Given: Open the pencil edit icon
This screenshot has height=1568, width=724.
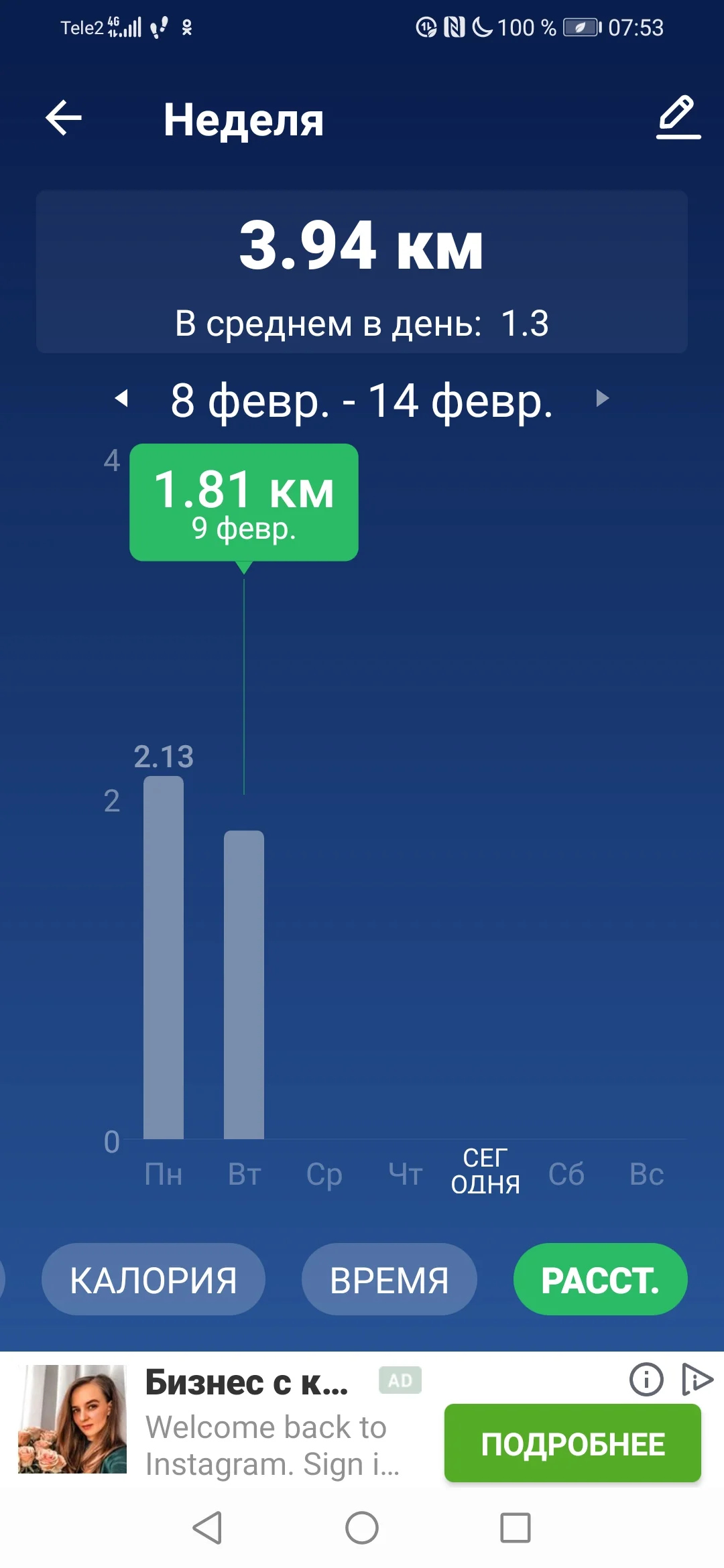Looking at the screenshot, I should click(678, 117).
